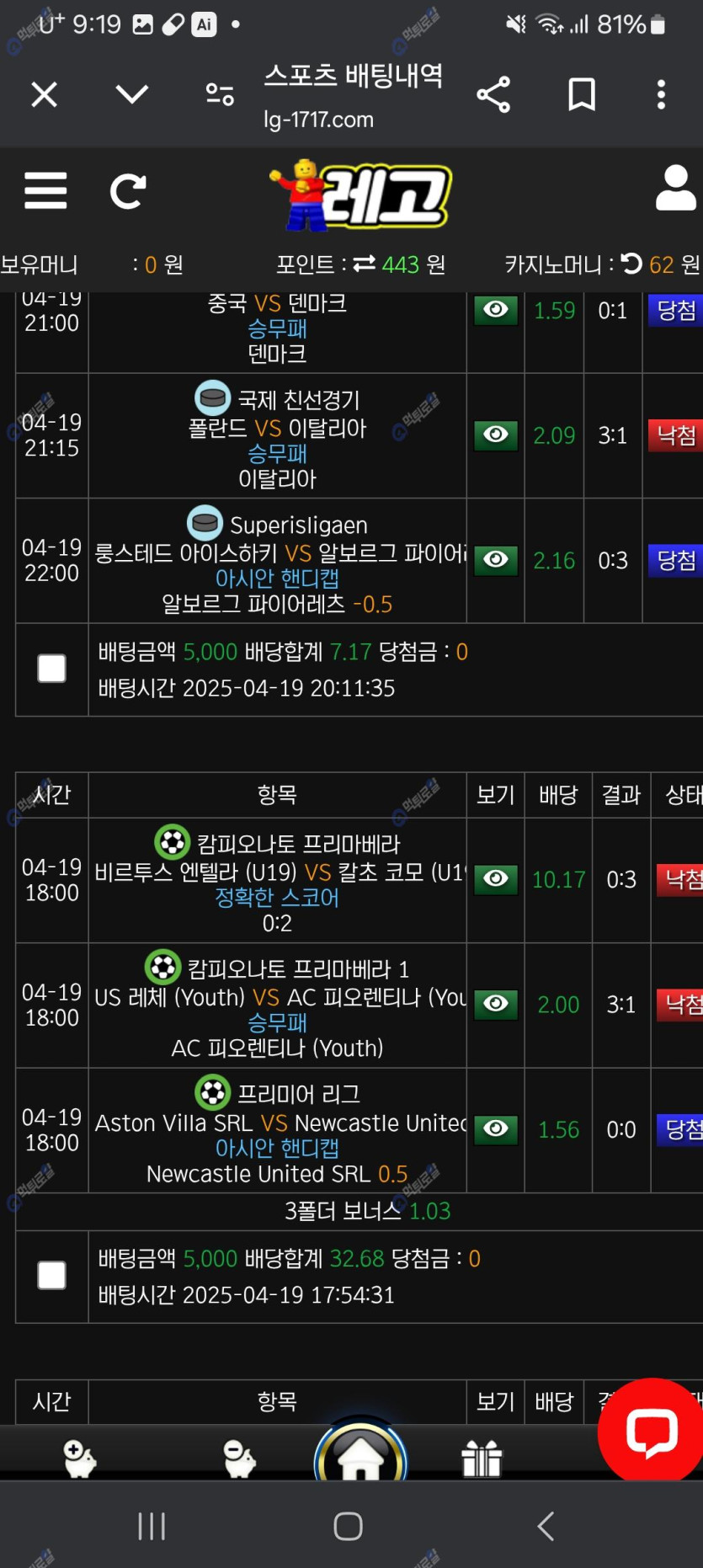View details for the 비르투스 엔텔라 (U19) bet
The height and width of the screenshot is (1568, 703).
[496, 879]
